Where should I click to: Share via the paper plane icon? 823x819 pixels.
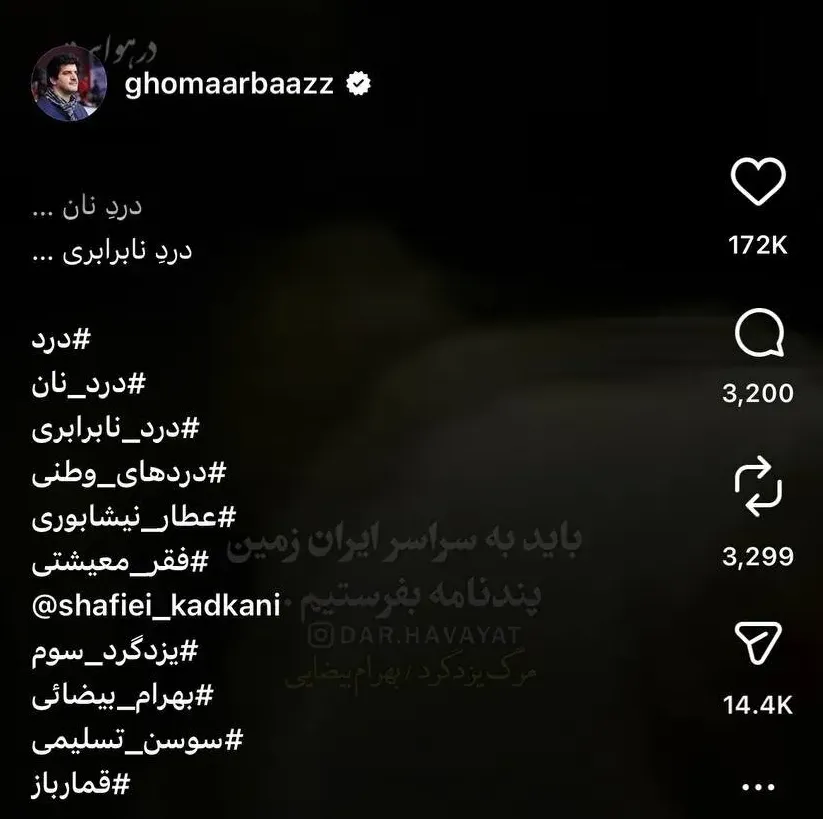(x=758, y=643)
